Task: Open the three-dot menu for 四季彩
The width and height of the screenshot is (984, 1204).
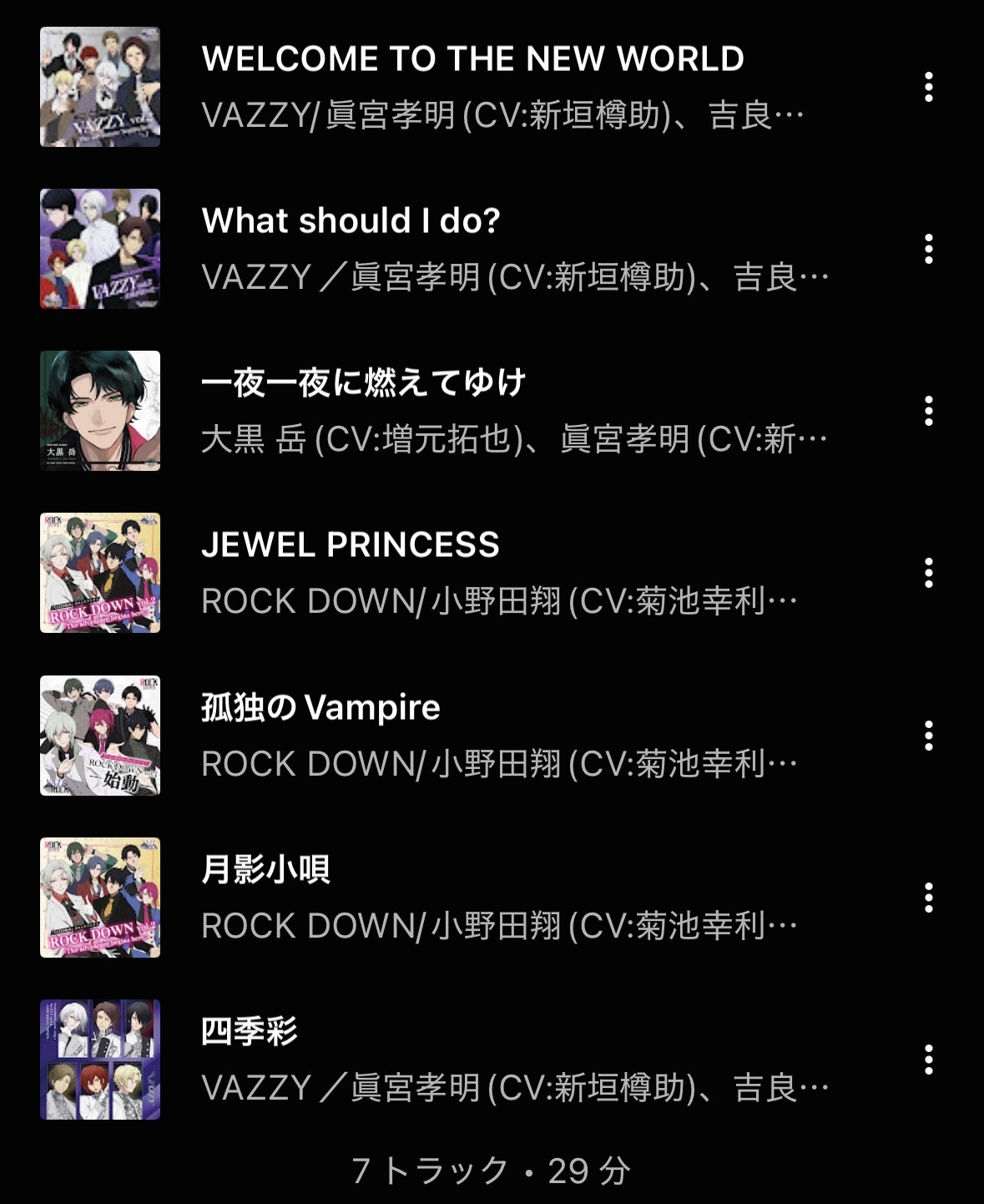Action: [x=928, y=1059]
